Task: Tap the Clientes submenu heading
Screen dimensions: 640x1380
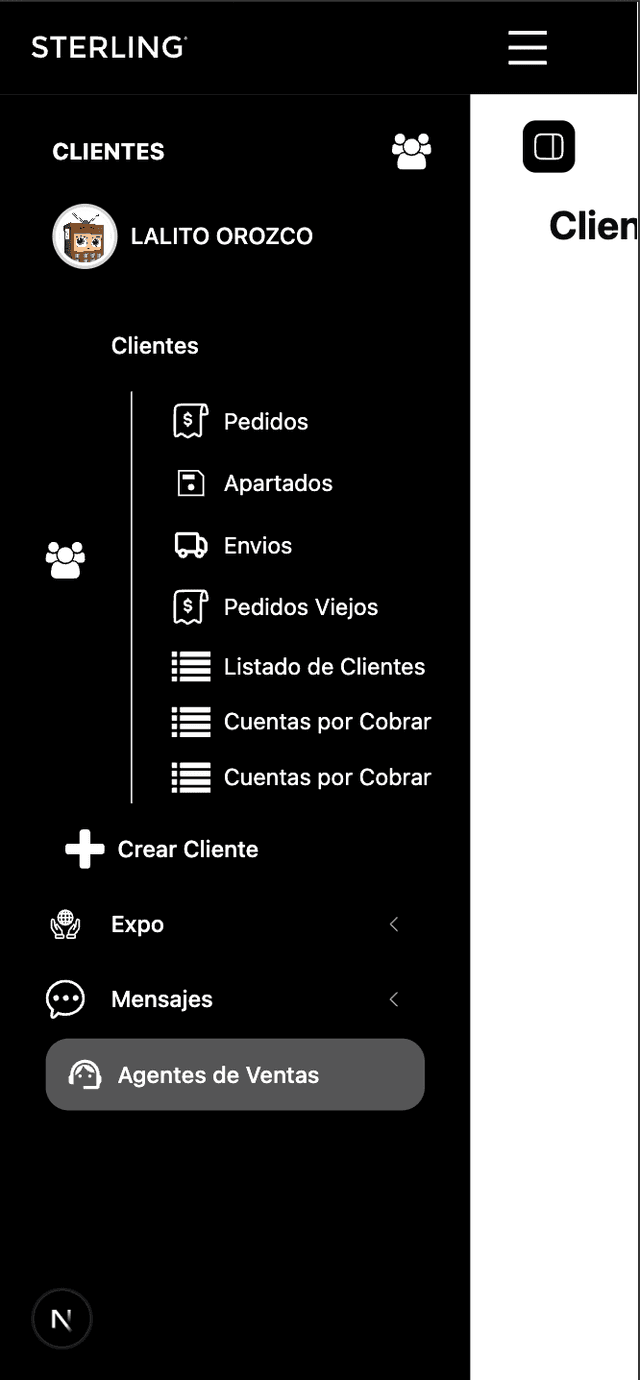Action: tap(155, 346)
